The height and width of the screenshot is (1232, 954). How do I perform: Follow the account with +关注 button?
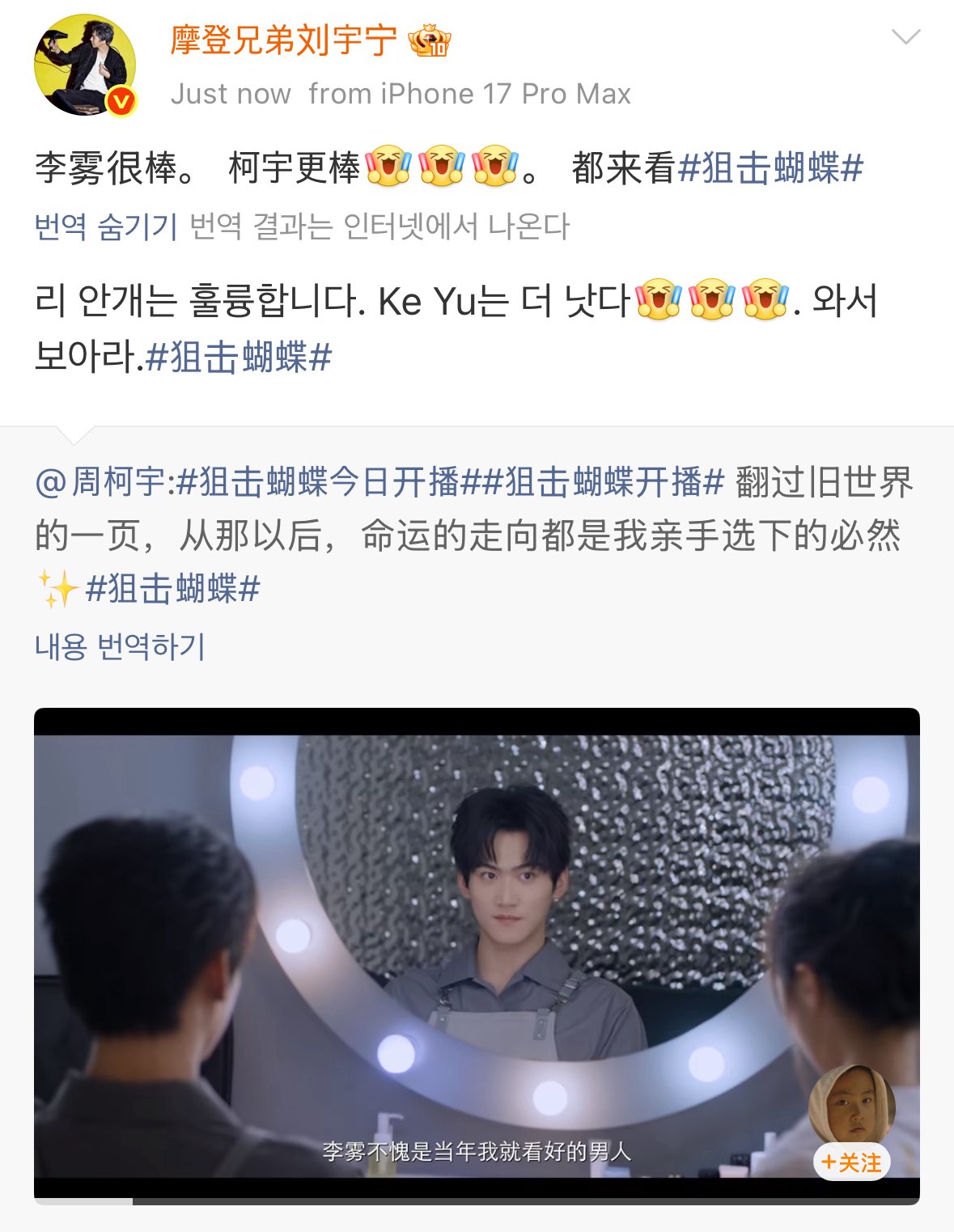[x=851, y=1162]
